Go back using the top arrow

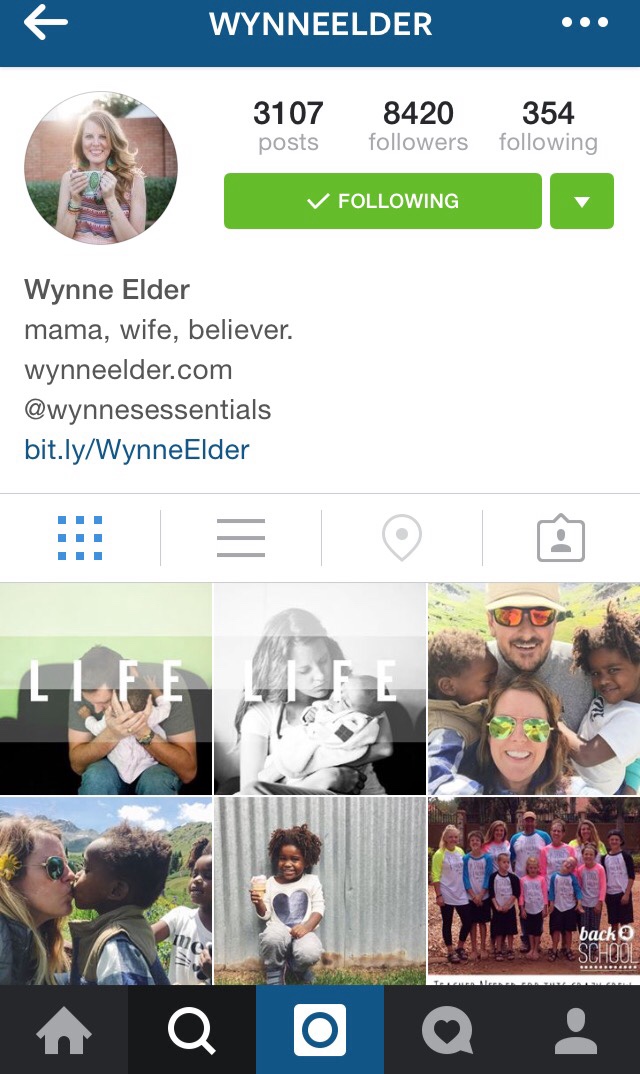point(45,24)
